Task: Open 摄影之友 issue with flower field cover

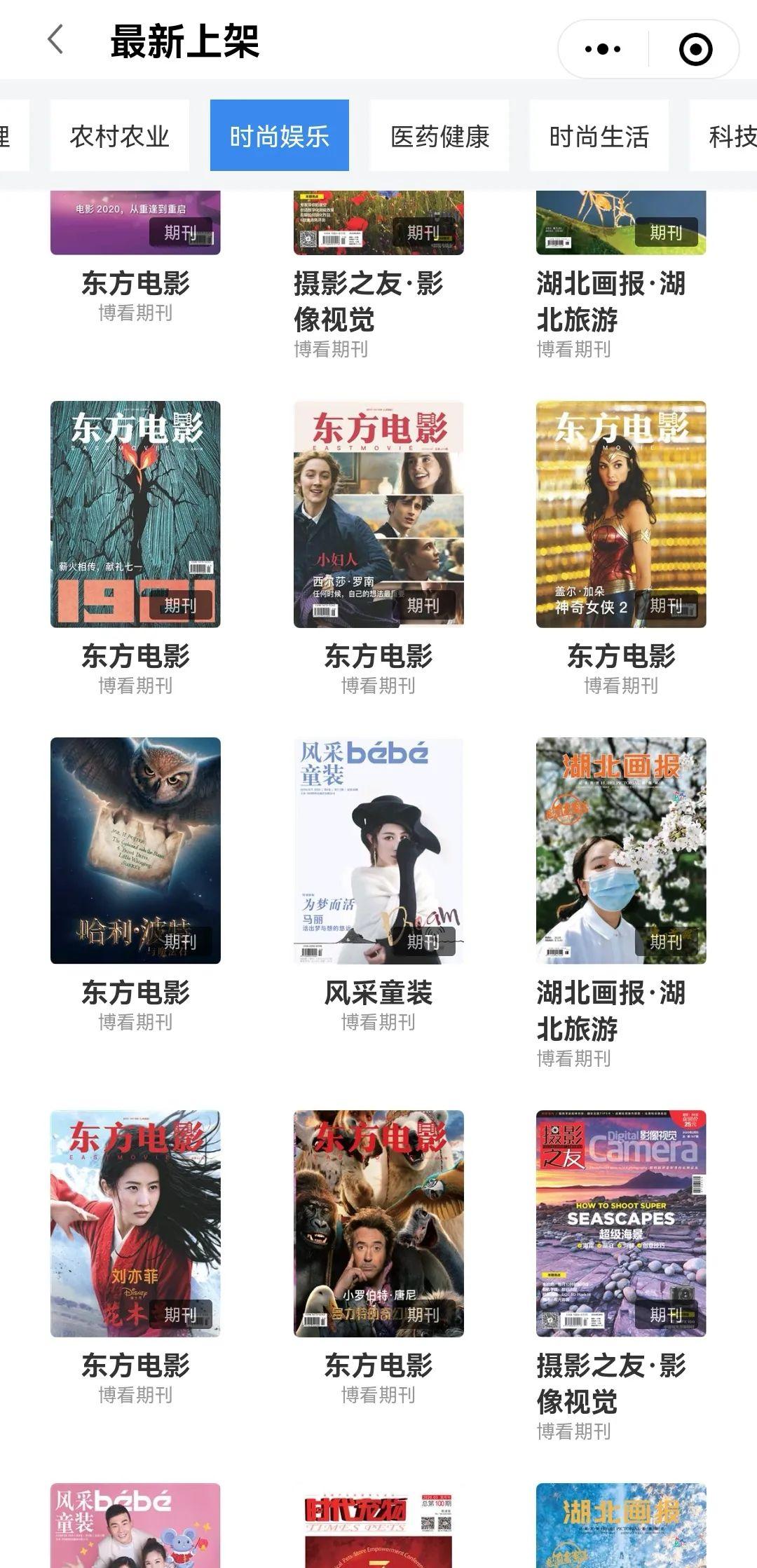Action: pos(378,223)
